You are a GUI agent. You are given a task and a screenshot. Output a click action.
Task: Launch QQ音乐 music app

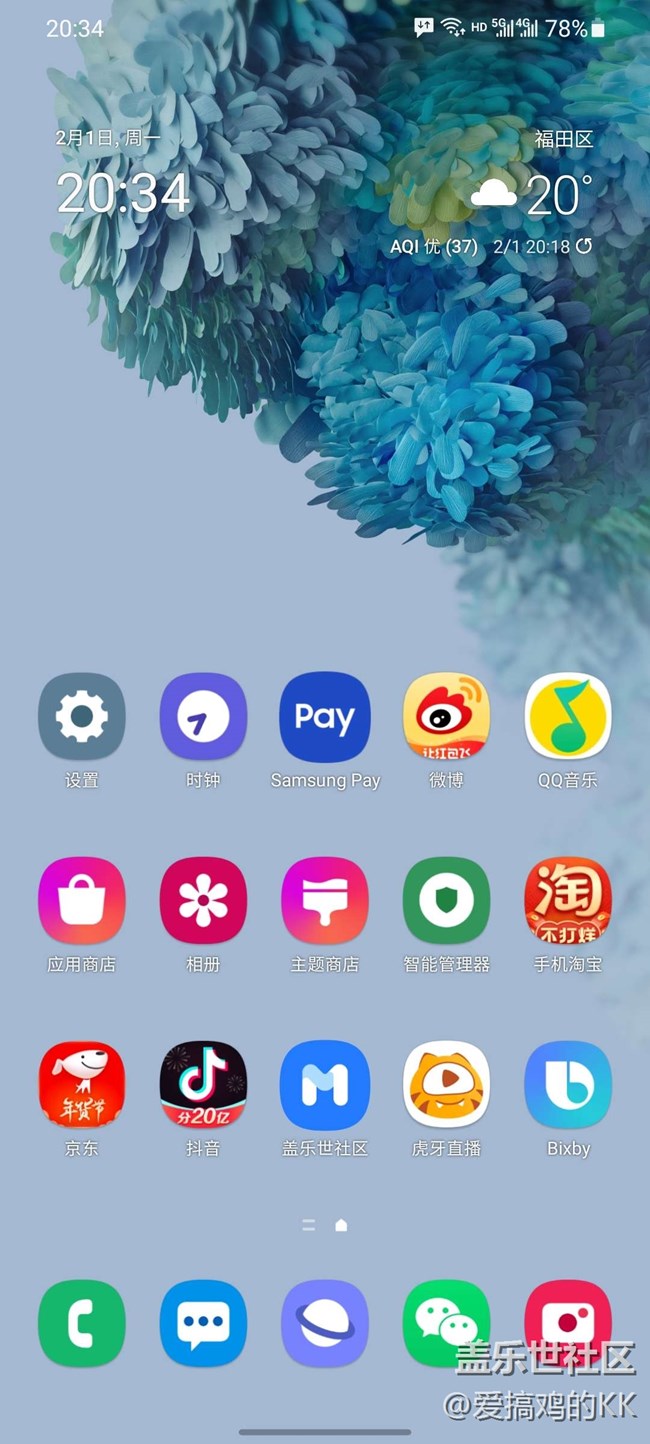[x=568, y=717]
